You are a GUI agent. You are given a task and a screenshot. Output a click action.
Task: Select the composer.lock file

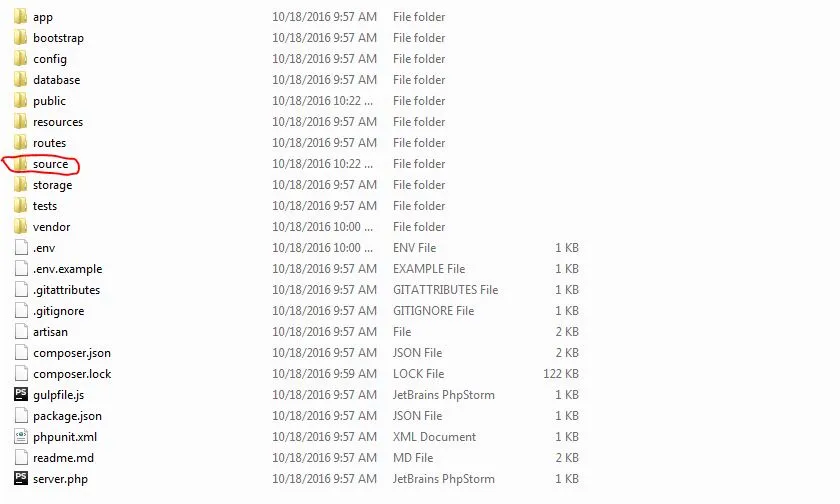72,374
